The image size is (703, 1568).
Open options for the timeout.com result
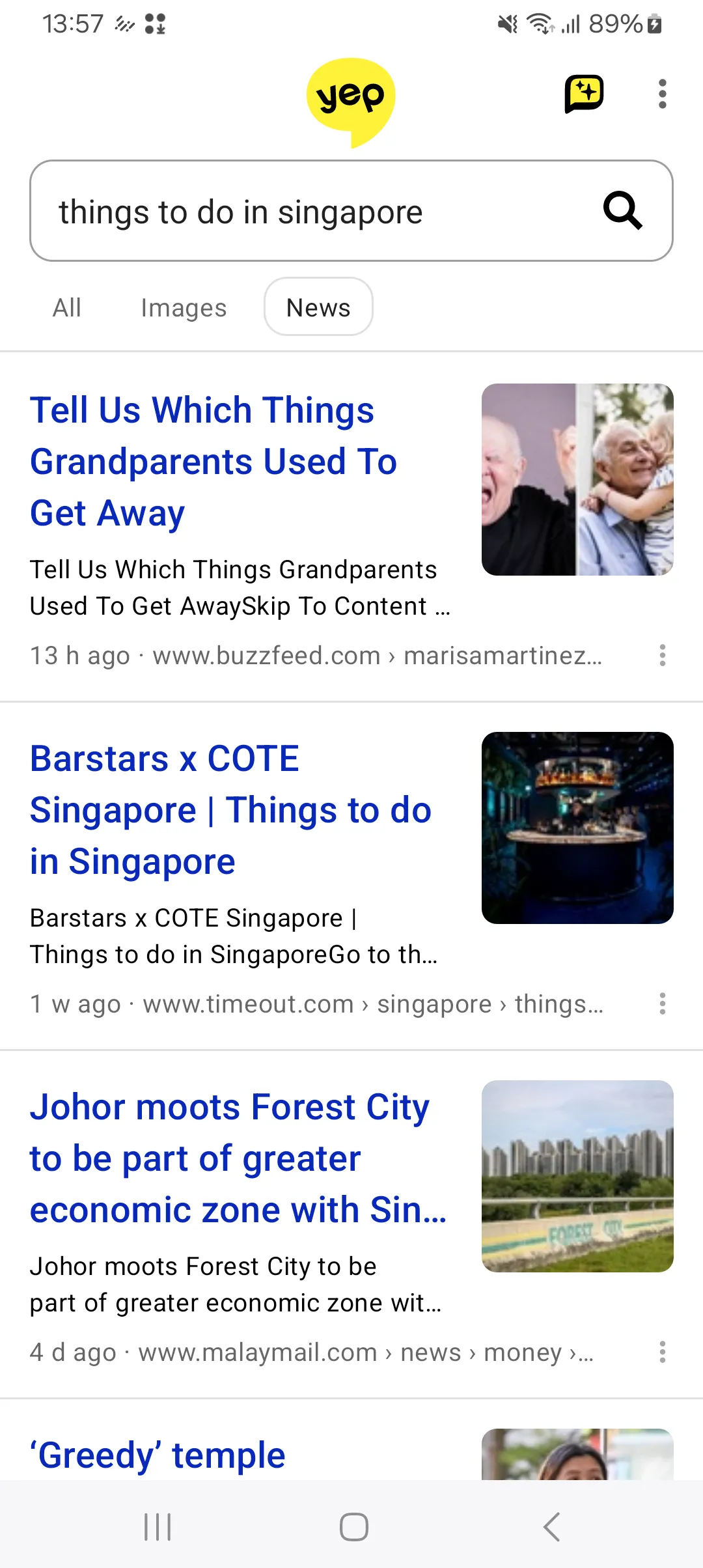tap(662, 1003)
